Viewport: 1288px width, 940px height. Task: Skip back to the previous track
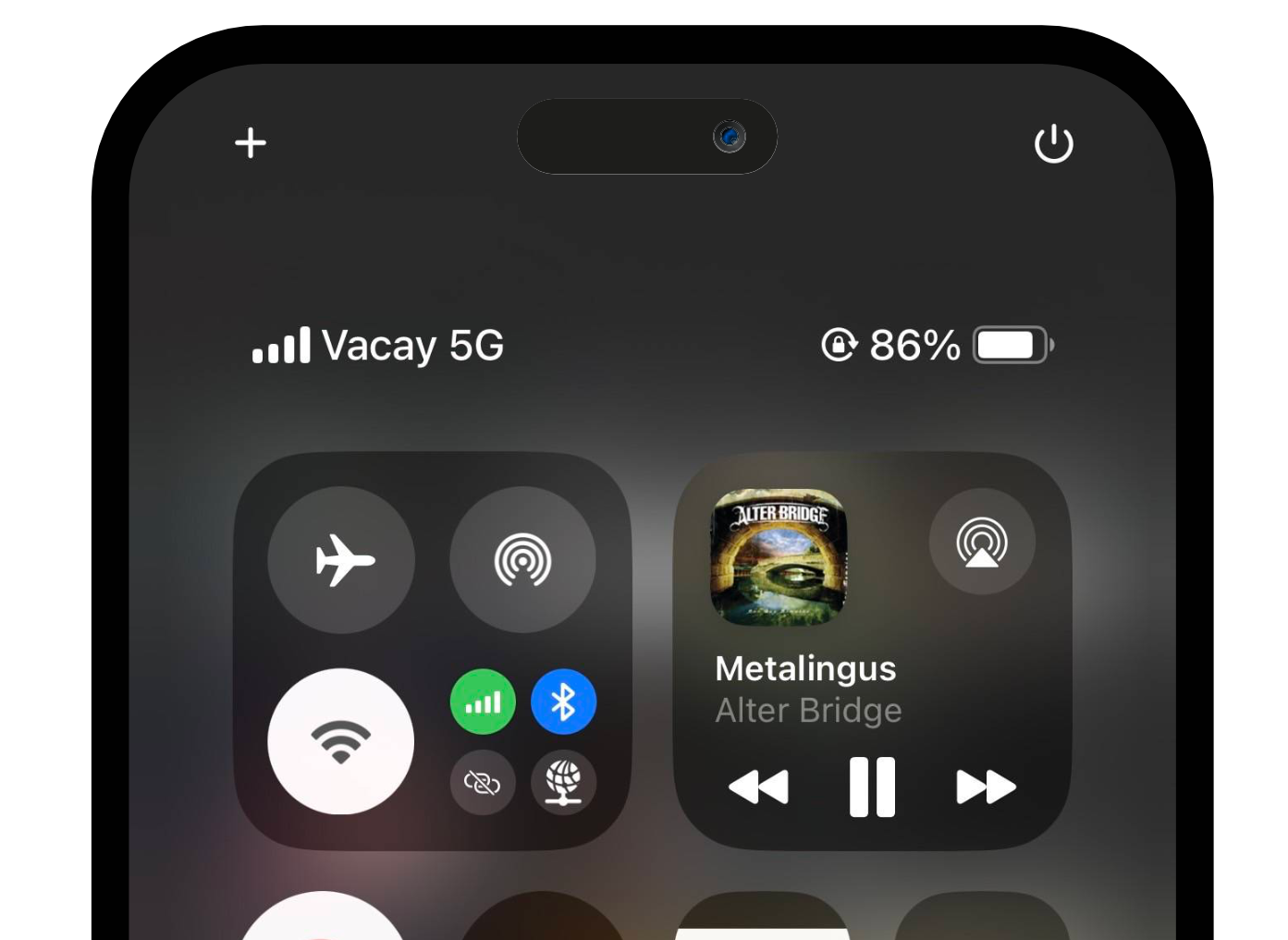(x=758, y=787)
